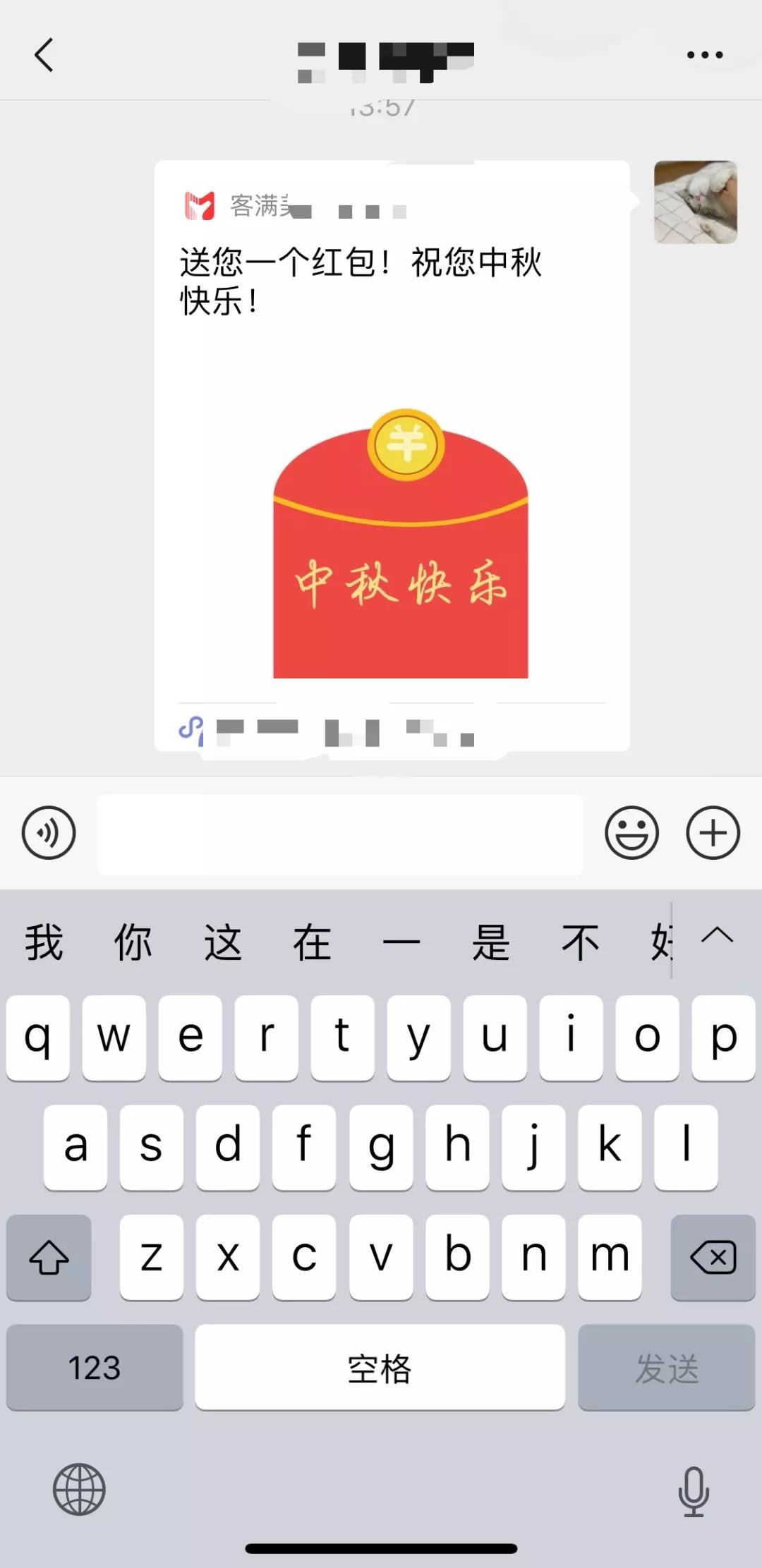
Task: Expand the candidate word list
Action: [717, 937]
